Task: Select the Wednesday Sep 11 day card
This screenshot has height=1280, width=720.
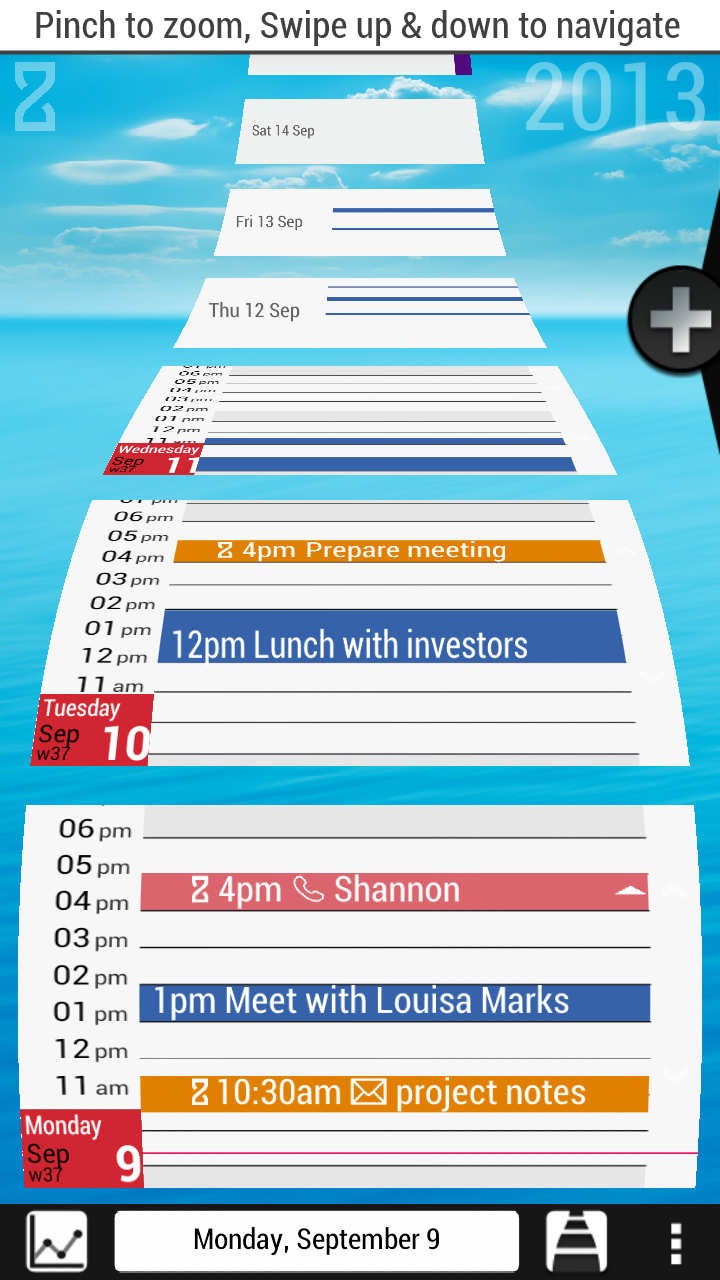Action: click(x=360, y=420)
